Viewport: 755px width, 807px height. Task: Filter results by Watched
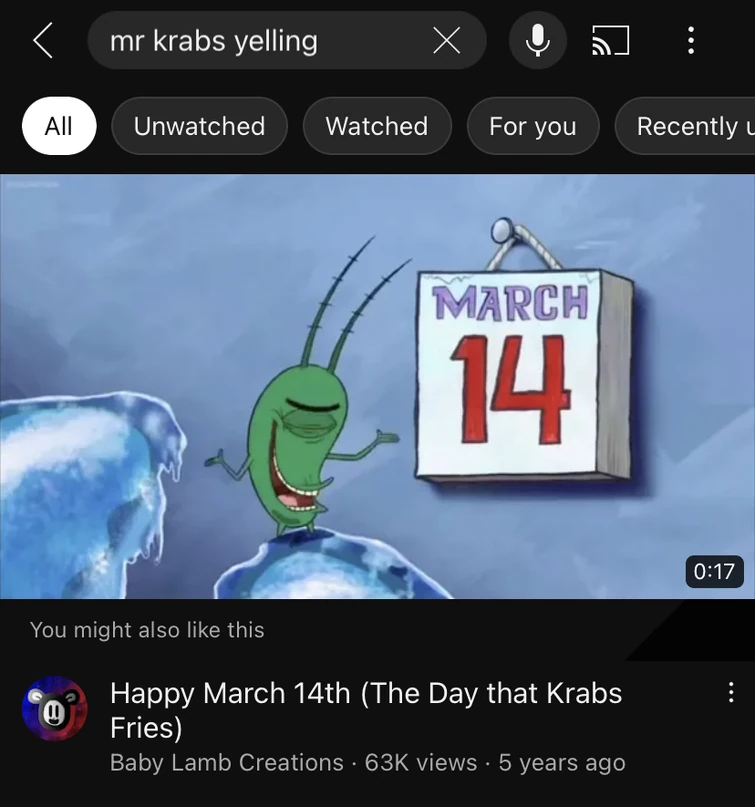[x=376, y=126]
